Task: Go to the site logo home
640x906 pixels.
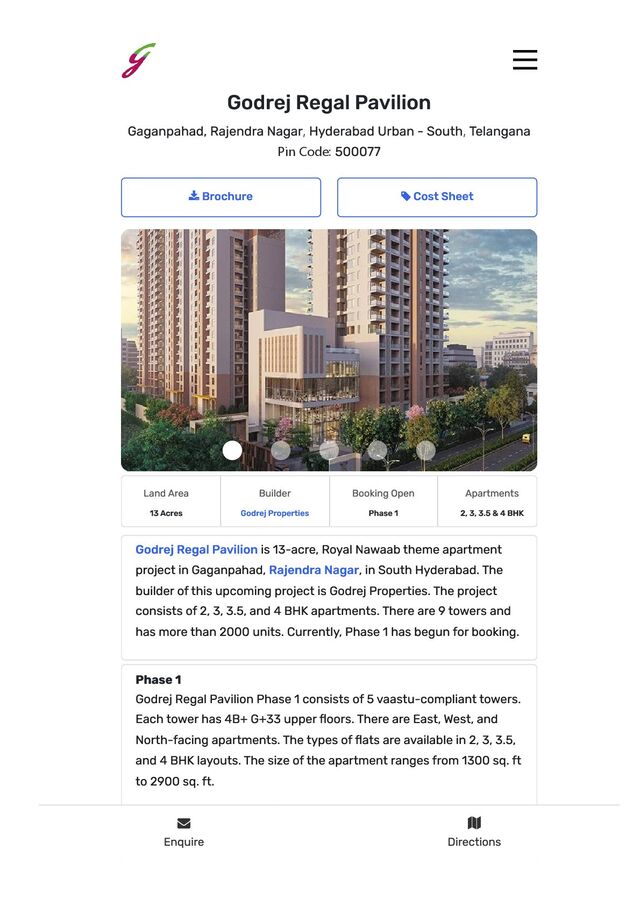Action: click(139, 61)
